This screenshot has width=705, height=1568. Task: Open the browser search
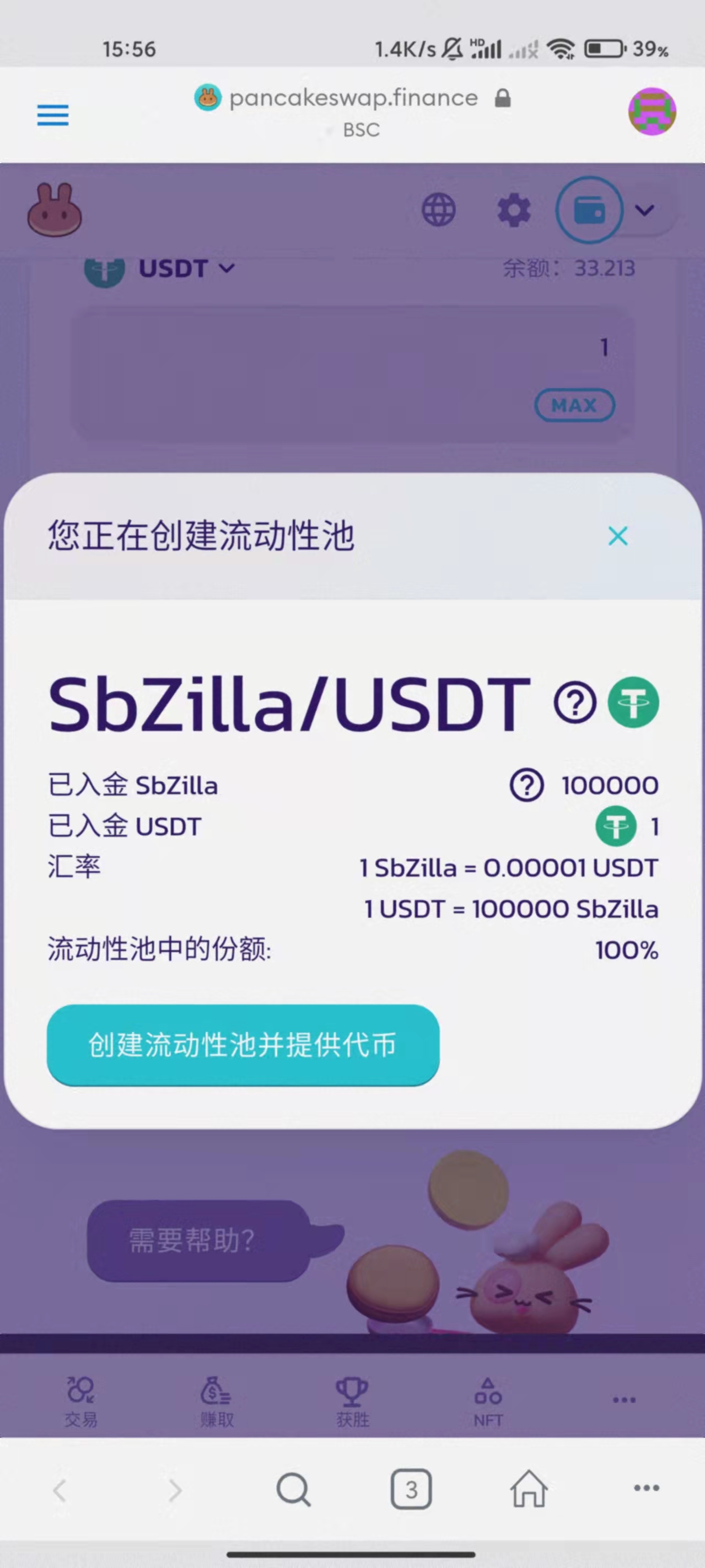(x=293, y=1490)
